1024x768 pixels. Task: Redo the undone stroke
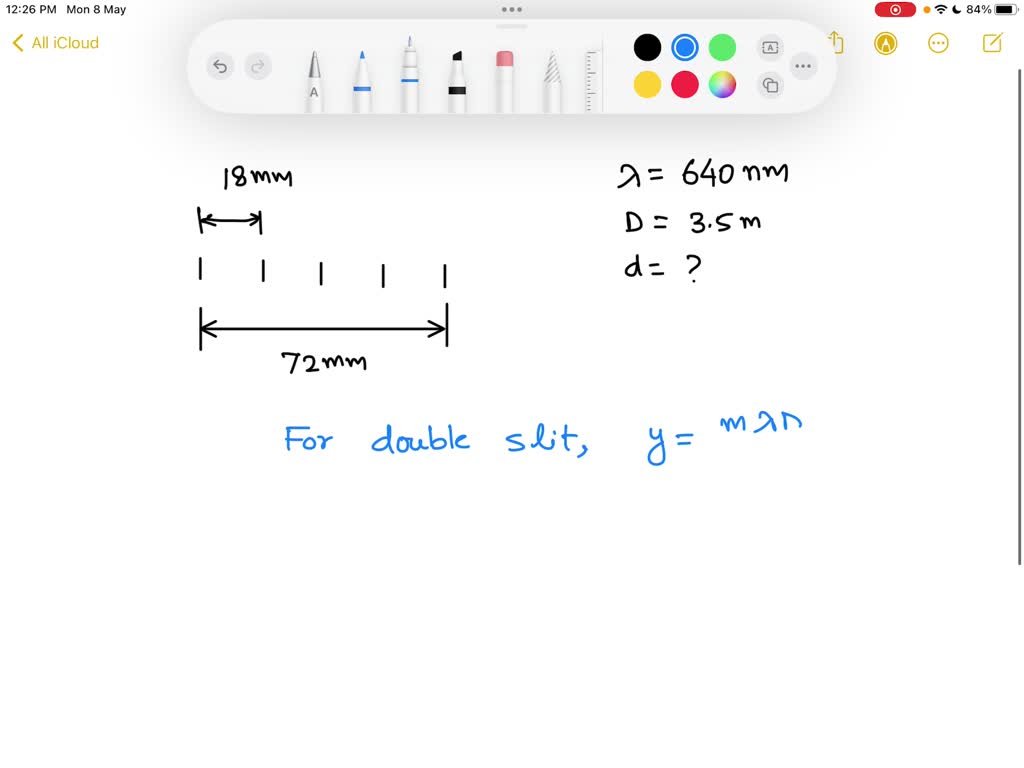[x=258, y=67]
